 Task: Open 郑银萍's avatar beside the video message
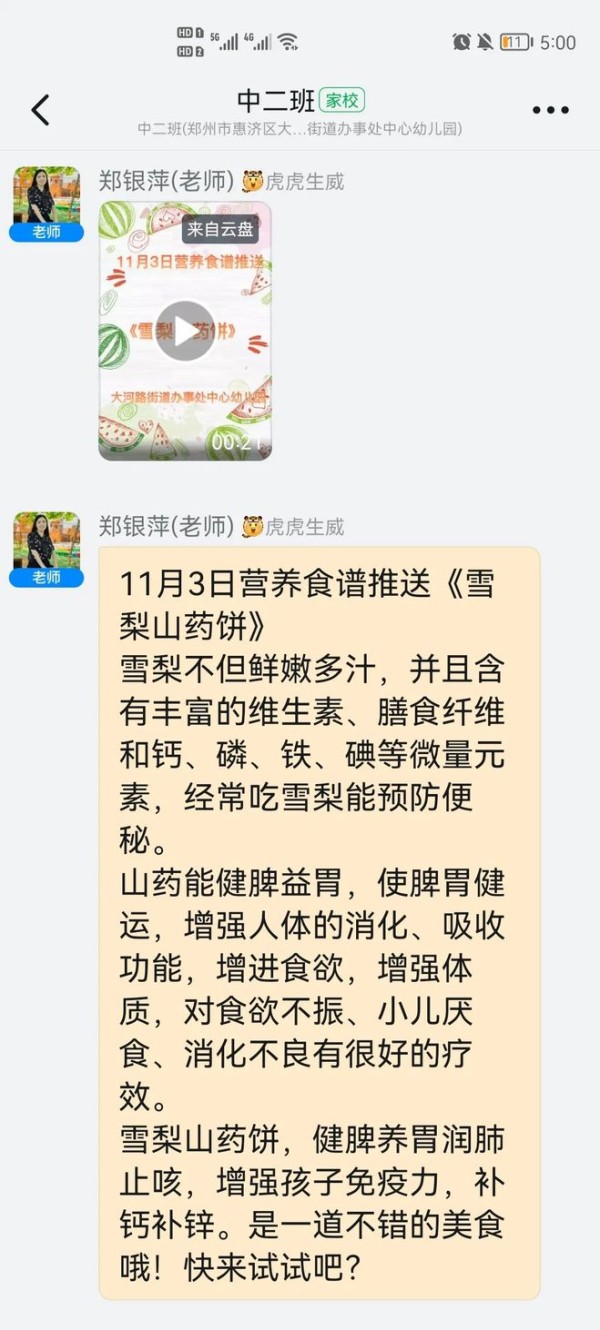[46, 197]
